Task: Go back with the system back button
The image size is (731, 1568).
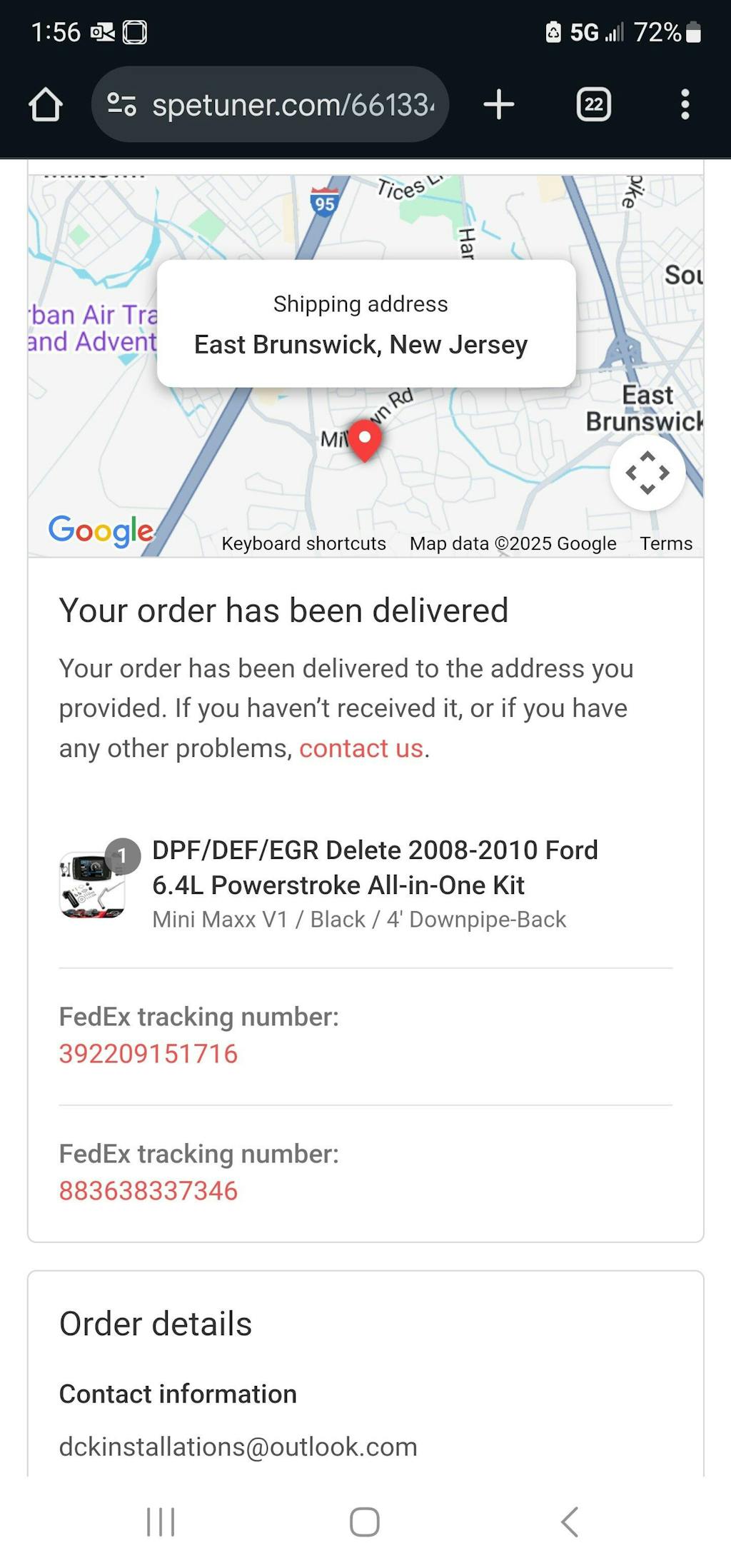Action: tap(569, 1522)
